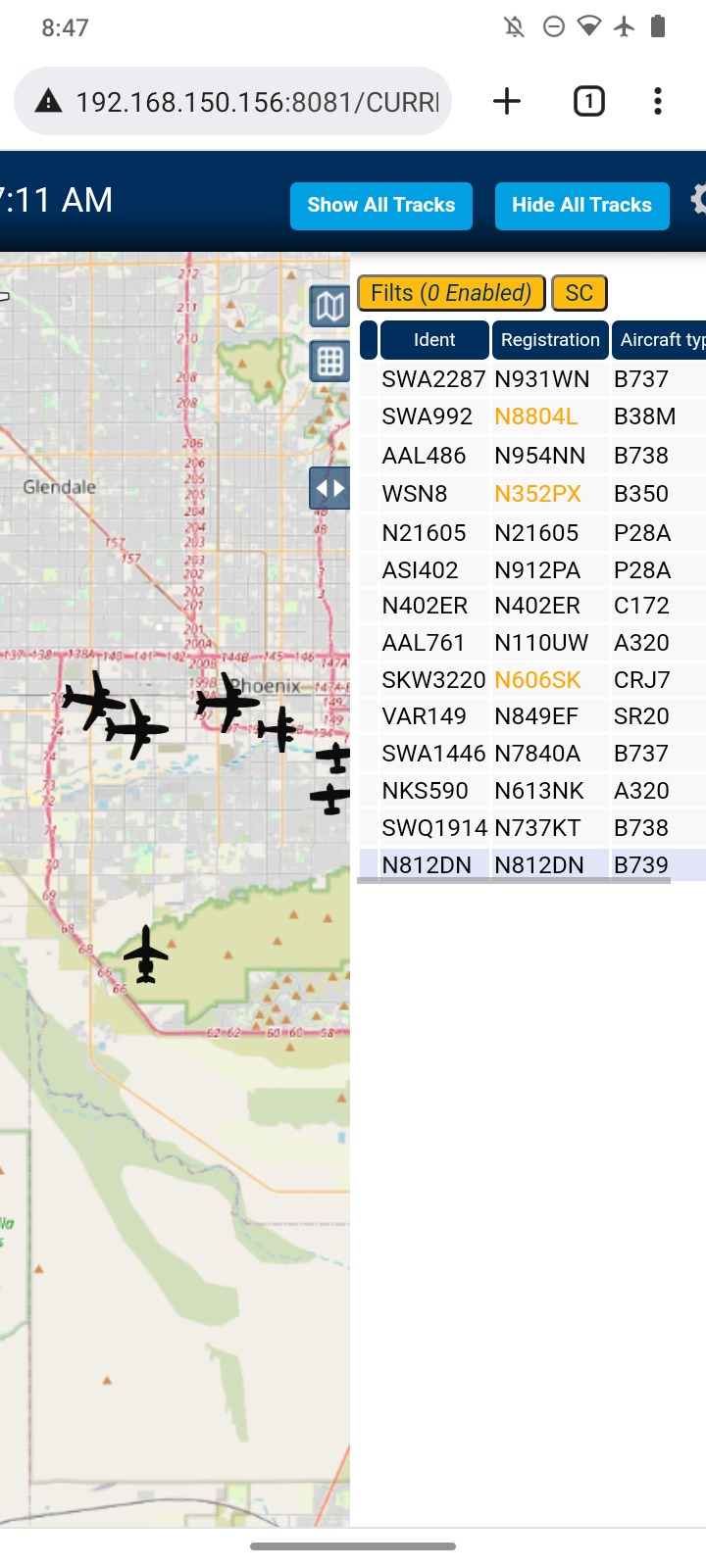Select the NKS590 flight row
Viewport: 706px width, 1568px height.
[532, 791]
